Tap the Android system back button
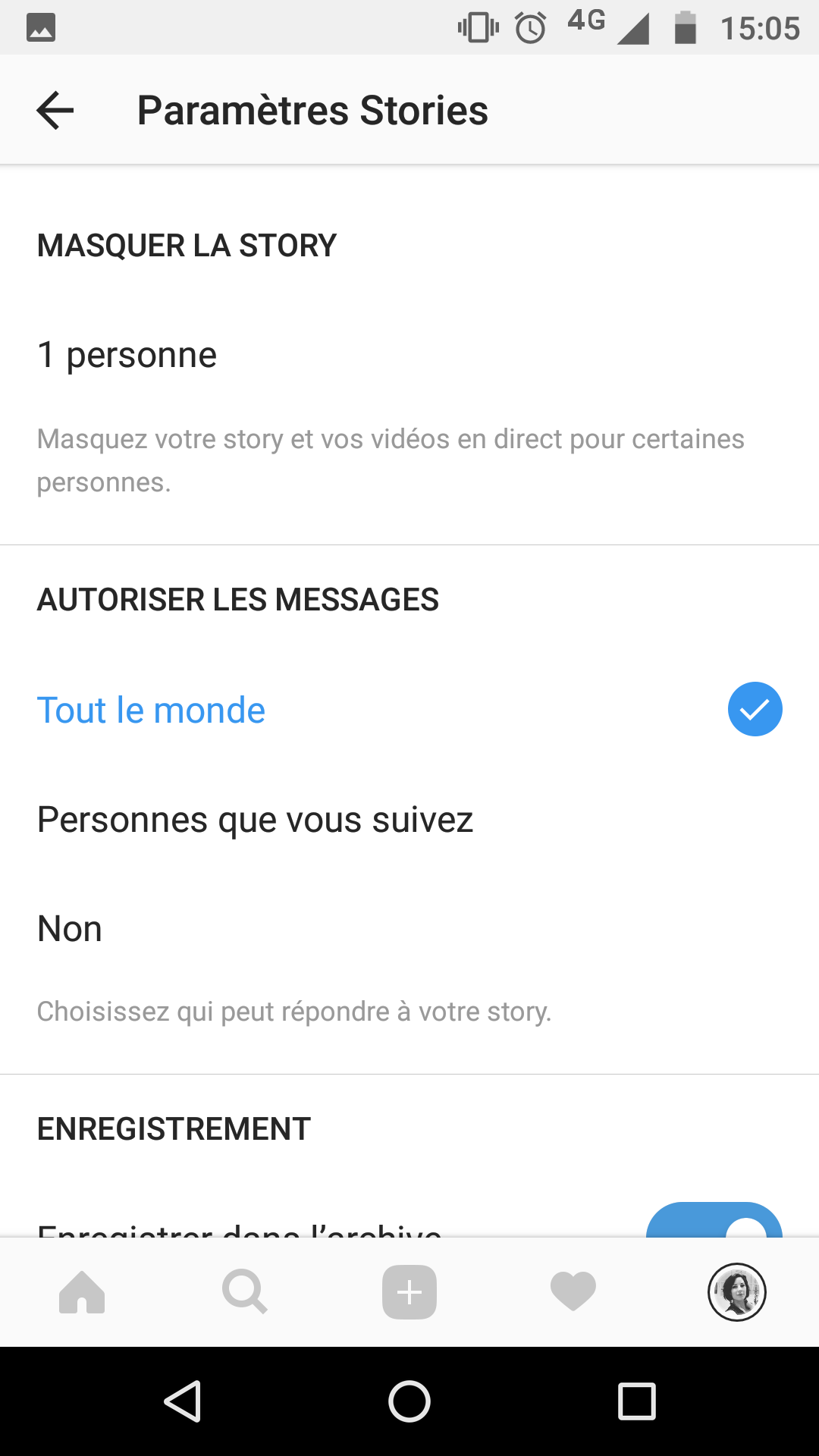 coord(183,1401)
